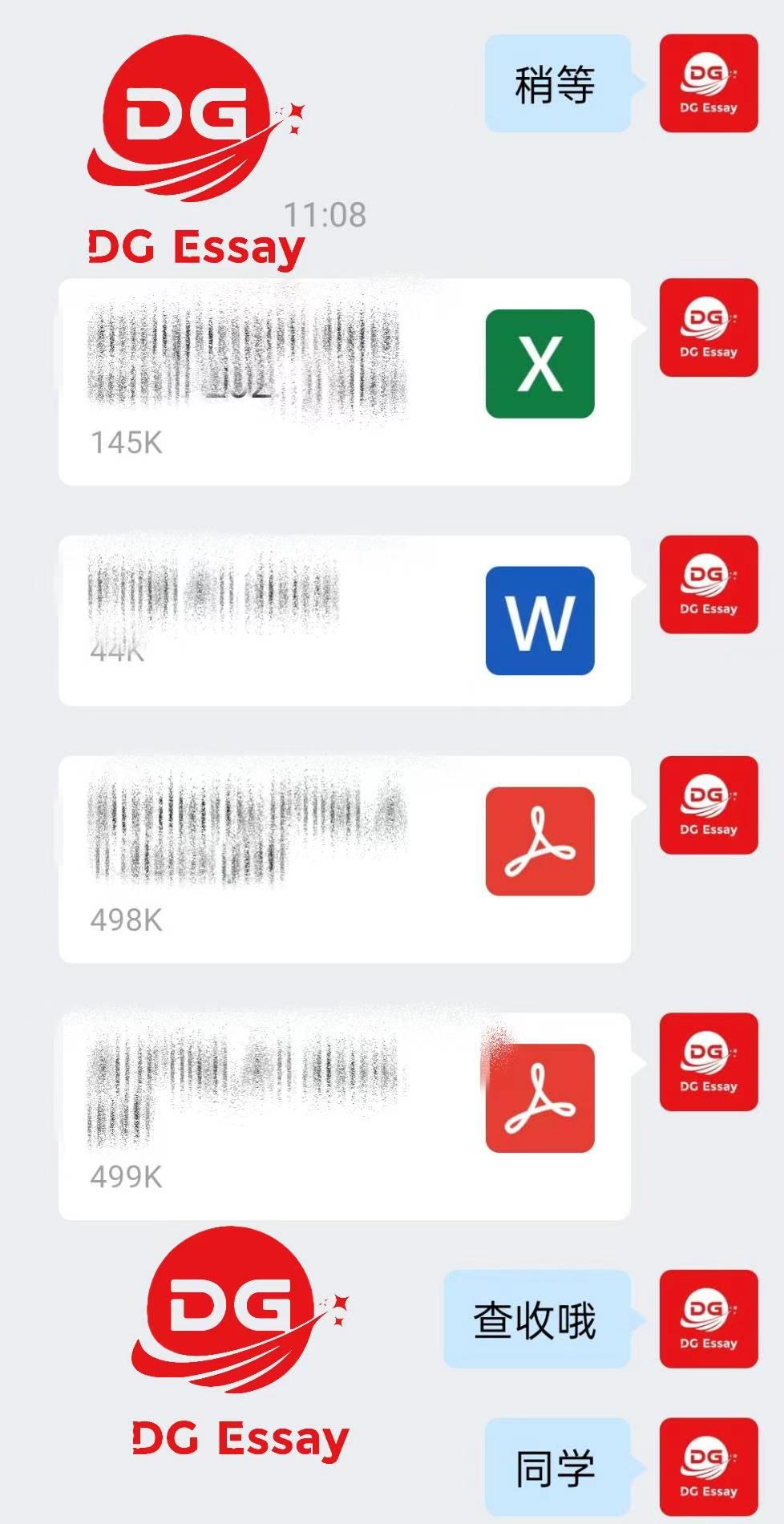
Task: Open the 498K PDF file attachment
Action: 345,859
